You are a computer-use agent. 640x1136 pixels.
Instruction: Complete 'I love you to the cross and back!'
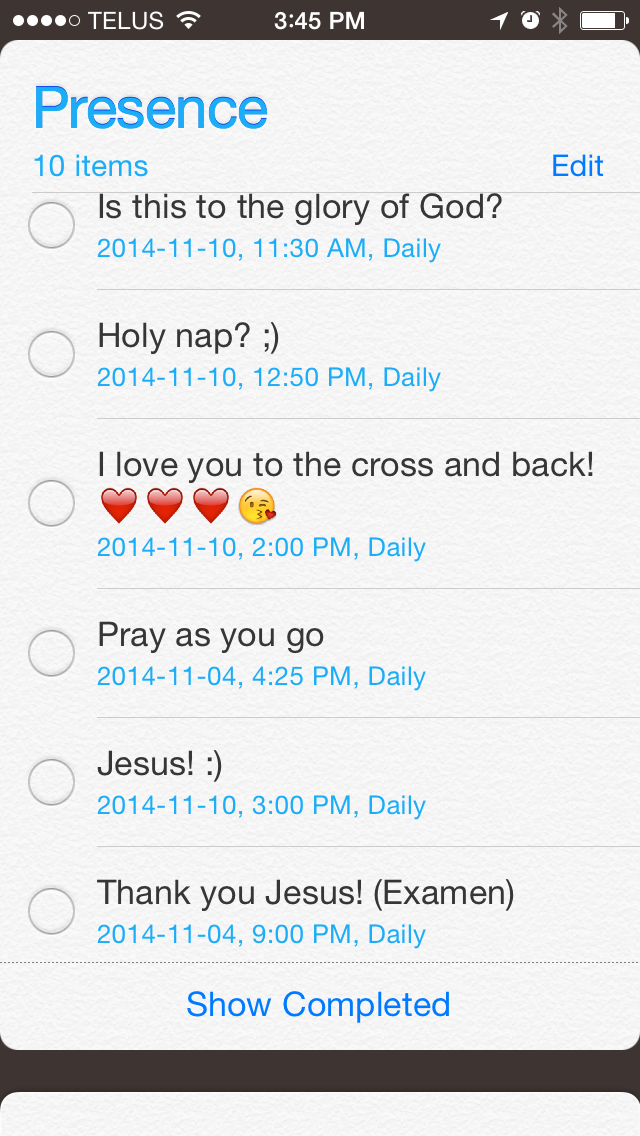pyautogui.click(x=51, y=502)
